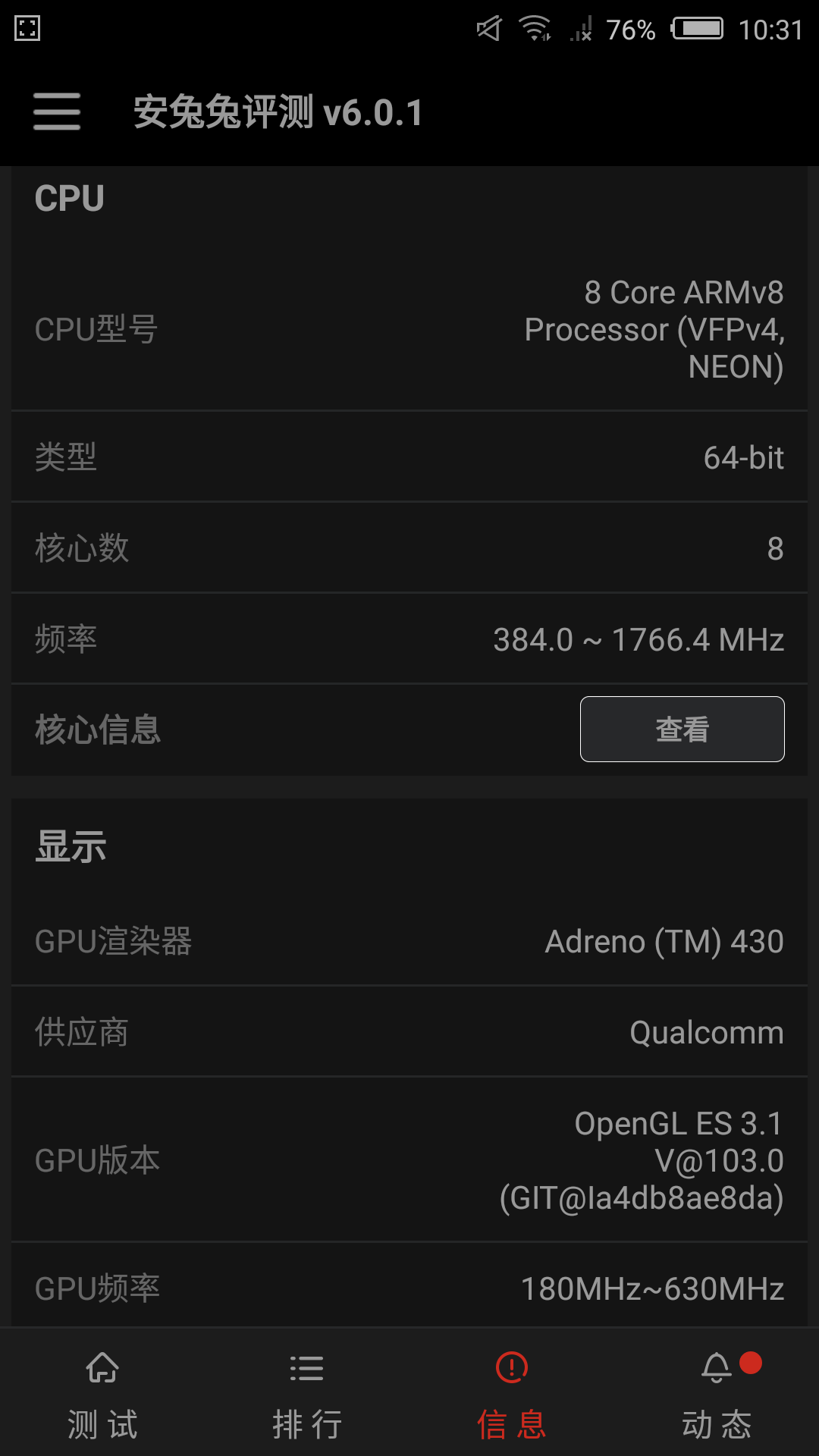
Task: Open the hamburger drawer menu
Action: point(57,111)
